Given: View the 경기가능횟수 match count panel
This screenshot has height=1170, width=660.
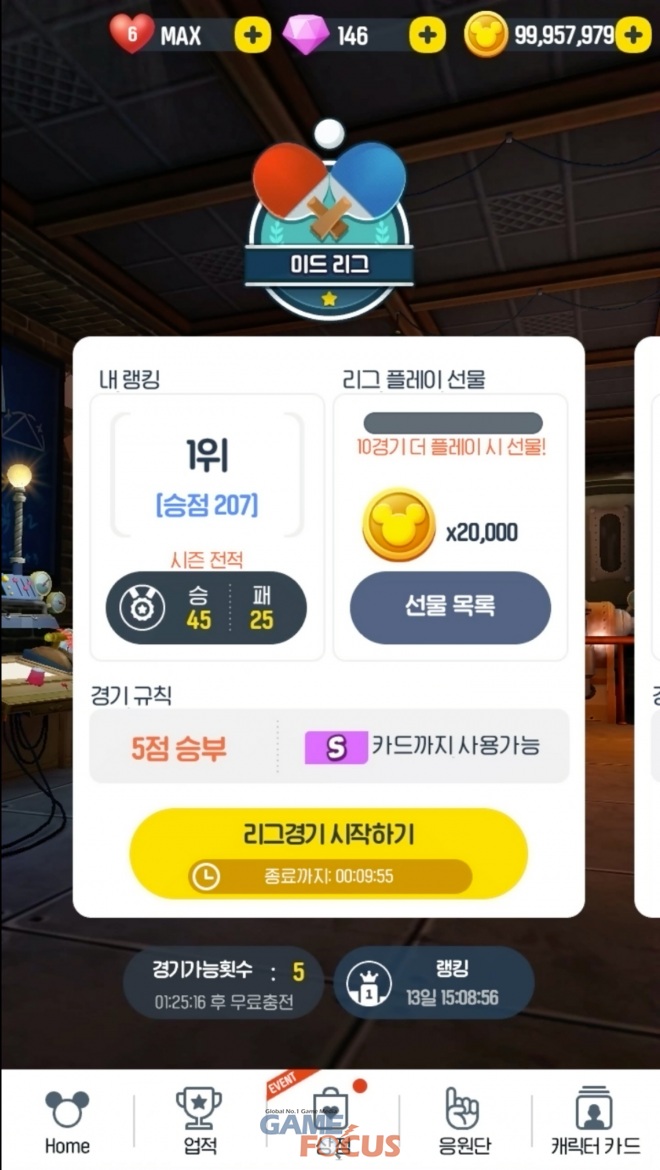Looking at the screenshot, I should click(x=227, y=983).
